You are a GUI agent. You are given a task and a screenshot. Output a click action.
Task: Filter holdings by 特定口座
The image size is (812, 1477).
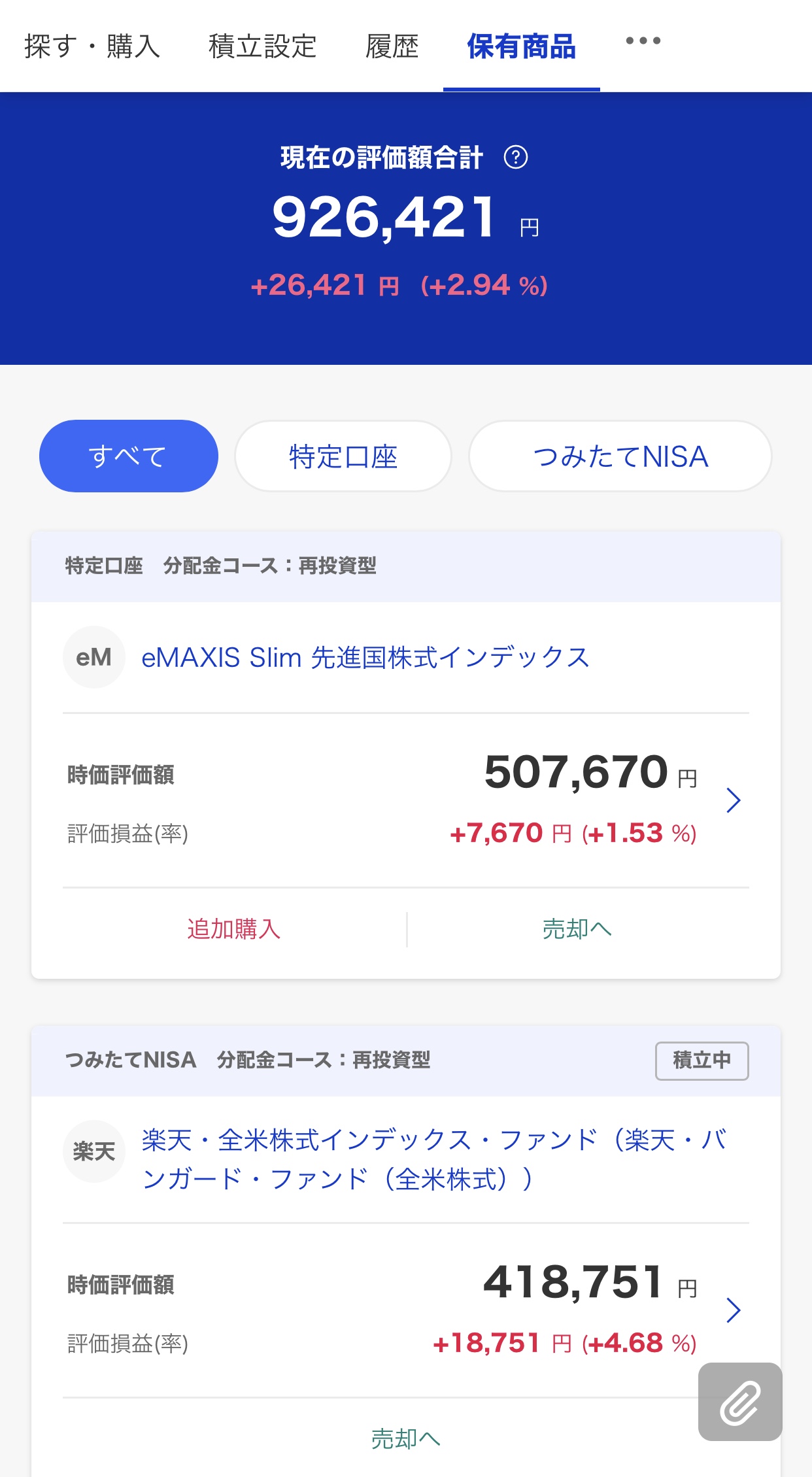tap(343, 456)
